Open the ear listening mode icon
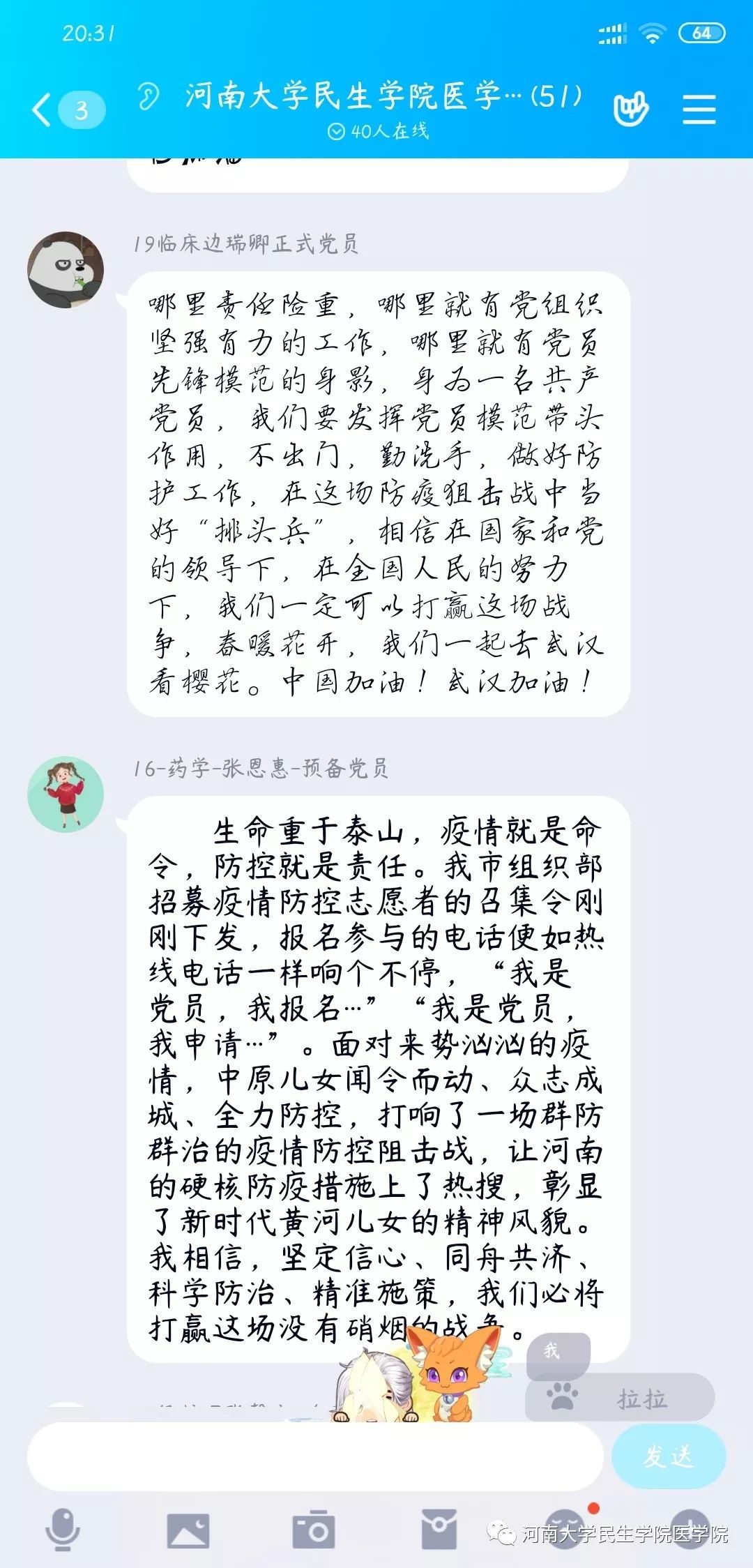 click(148, 96)
